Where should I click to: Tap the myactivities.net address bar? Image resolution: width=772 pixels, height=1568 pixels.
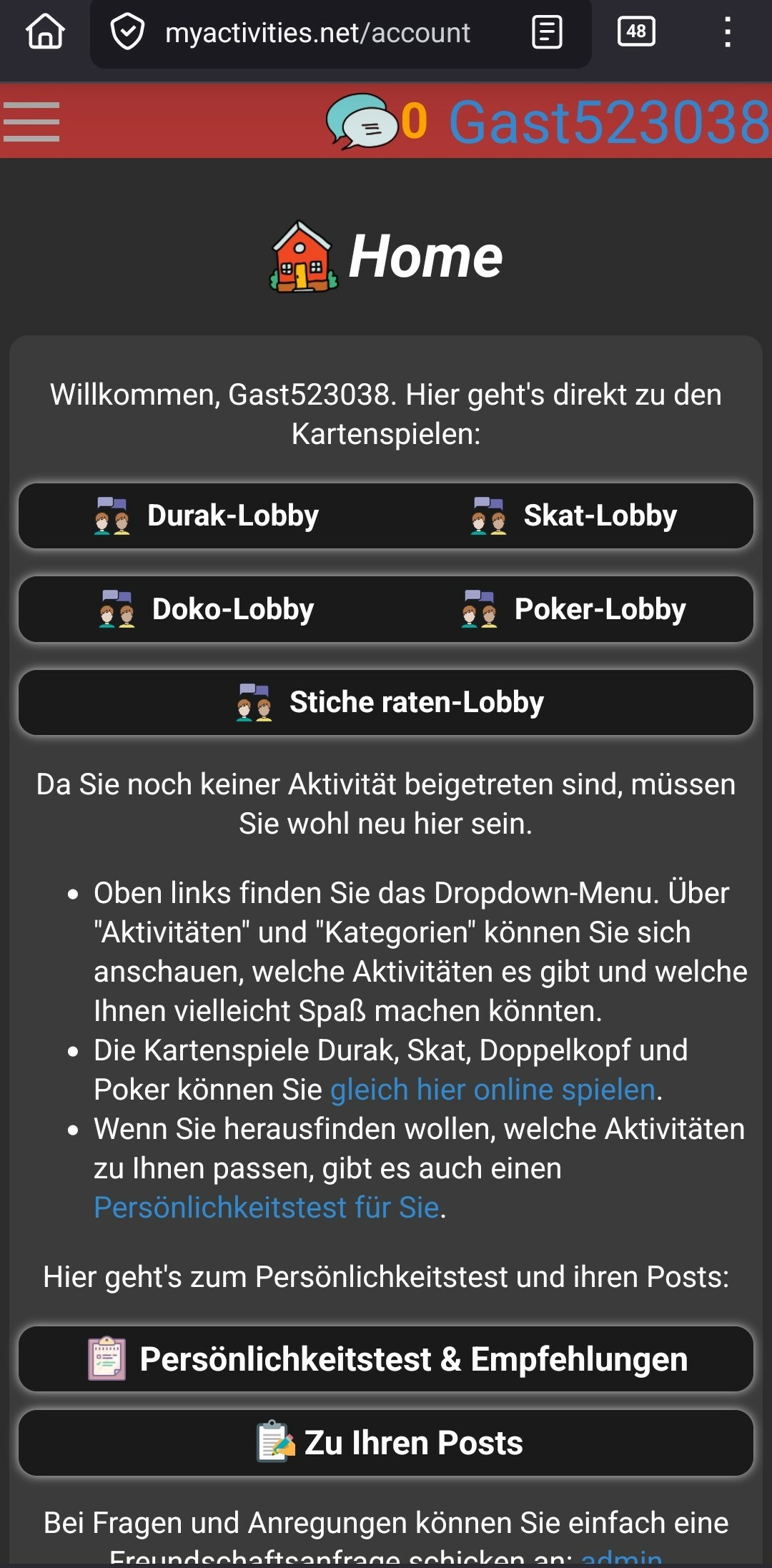click(317, 33)
